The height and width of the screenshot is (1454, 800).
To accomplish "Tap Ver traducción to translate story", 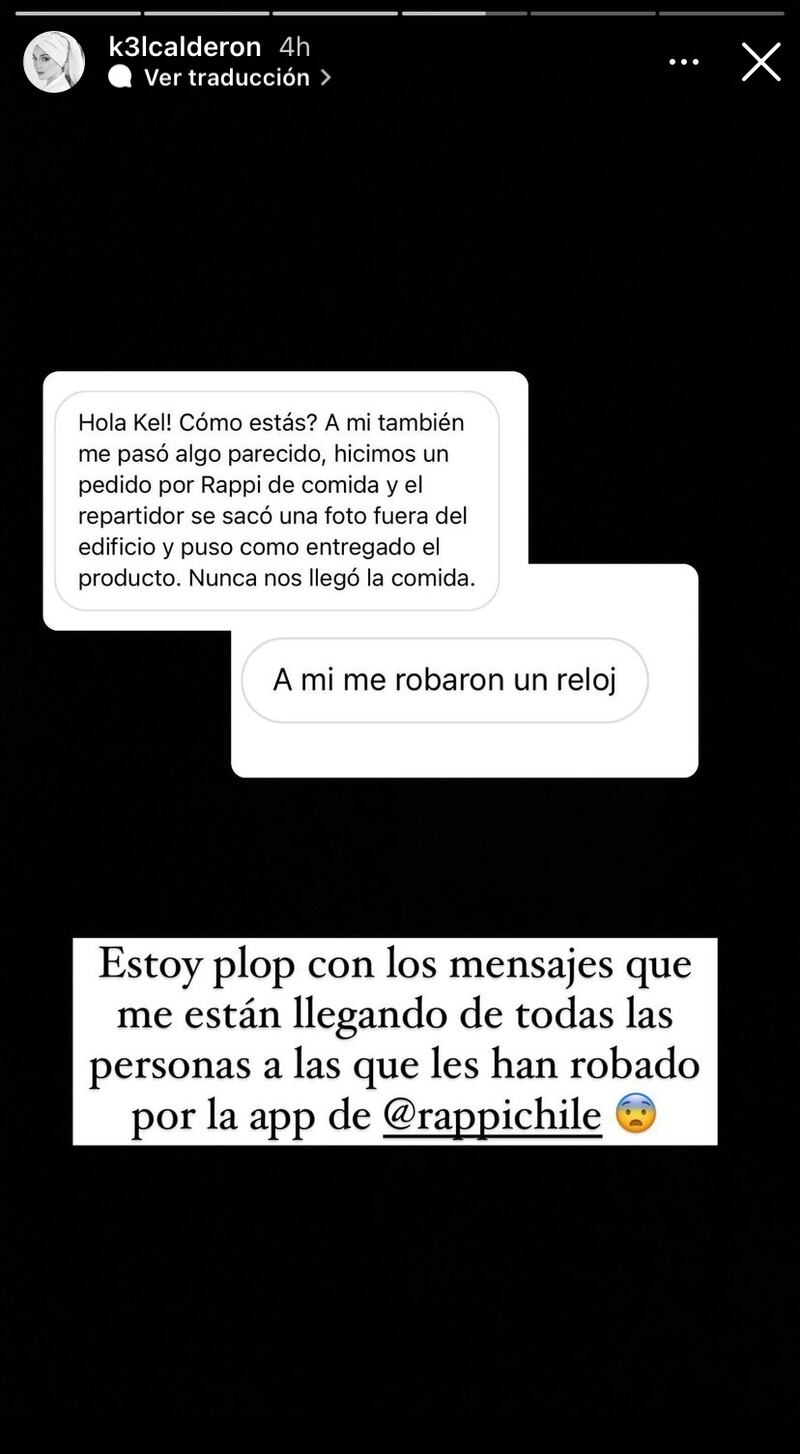I will pyautogui.click(x=226, y=78).
